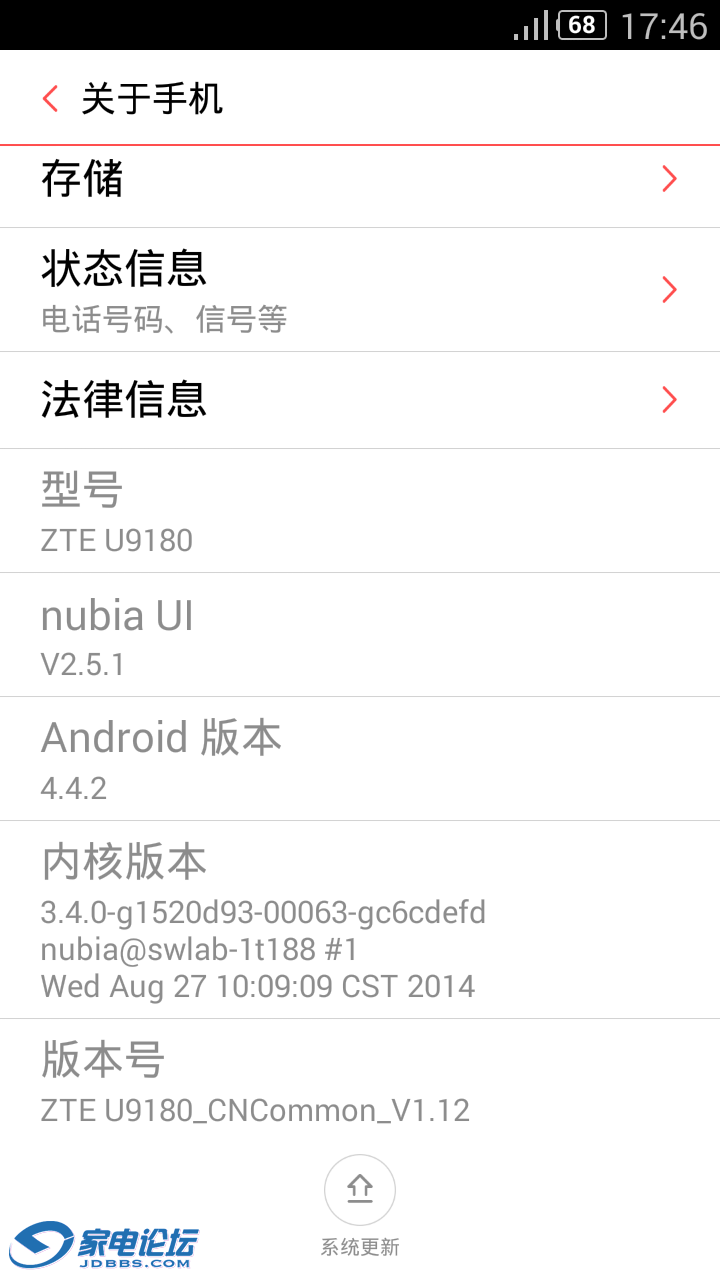Click the signal strength bars icon
The height and width of the screenshot is (1280, 720).
pos(531,25)
